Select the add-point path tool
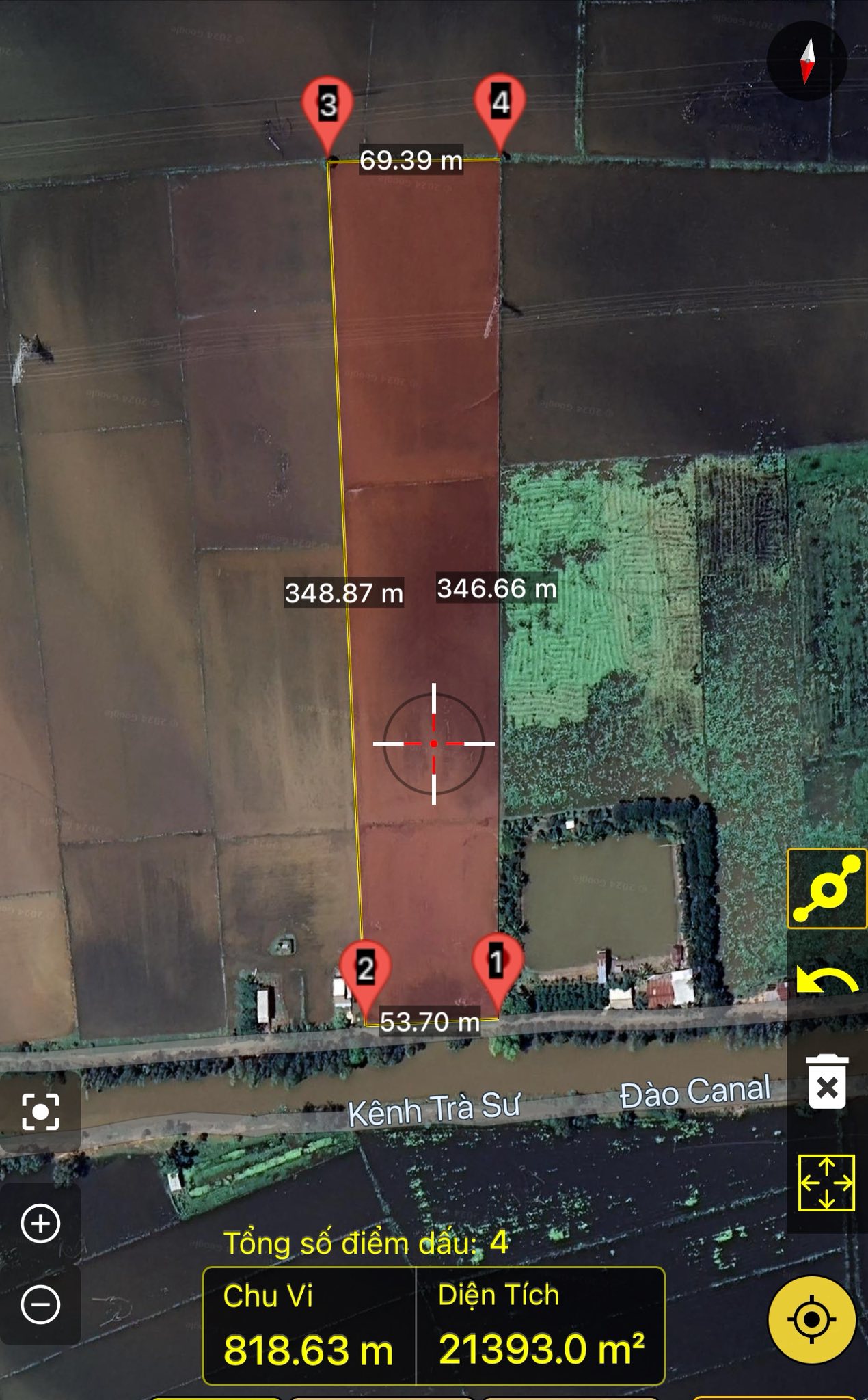Image resolution: width=868 pixels, height=1400 pixels. 827,889
